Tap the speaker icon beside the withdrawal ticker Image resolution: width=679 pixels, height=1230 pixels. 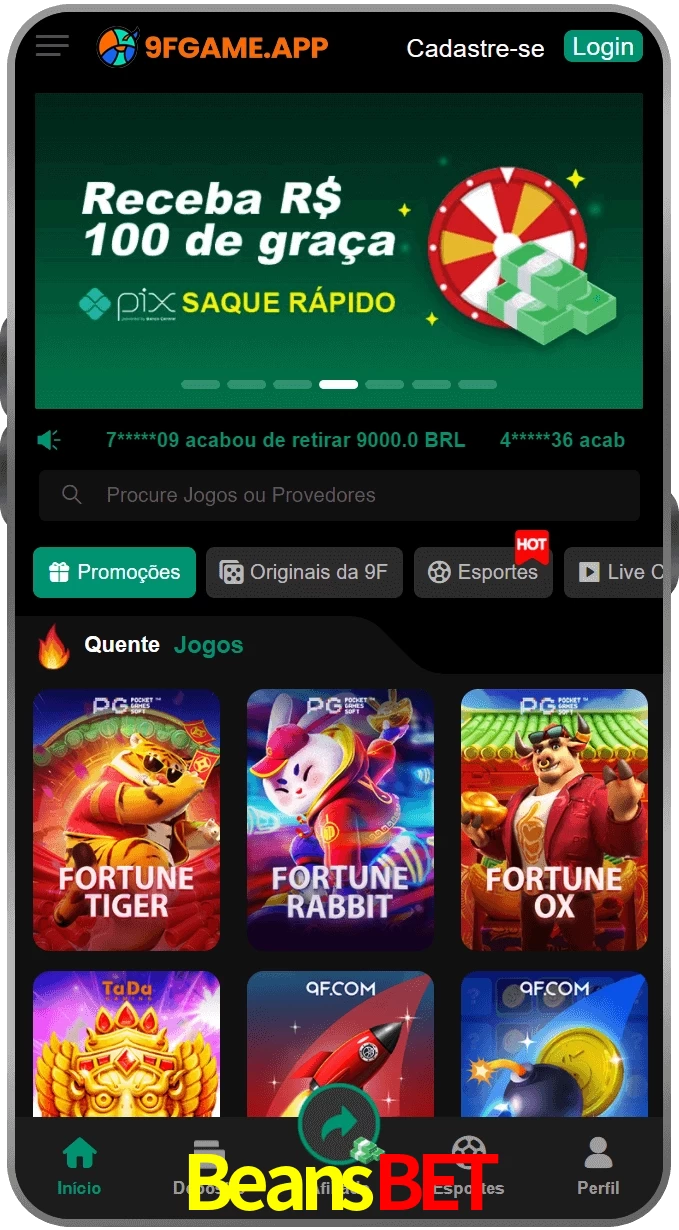click(x=49, y=440)
